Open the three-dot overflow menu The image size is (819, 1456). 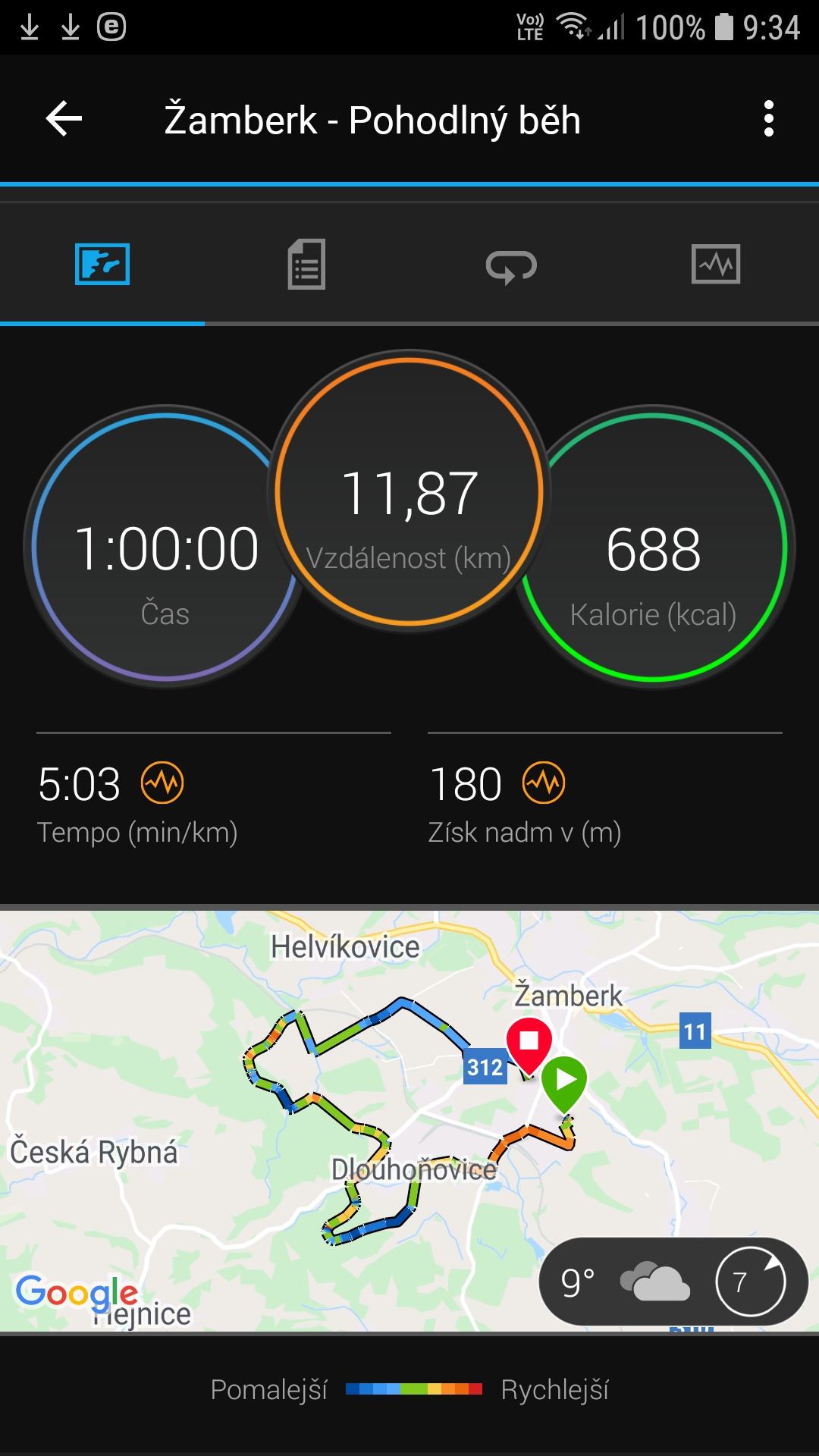point(769,119)
